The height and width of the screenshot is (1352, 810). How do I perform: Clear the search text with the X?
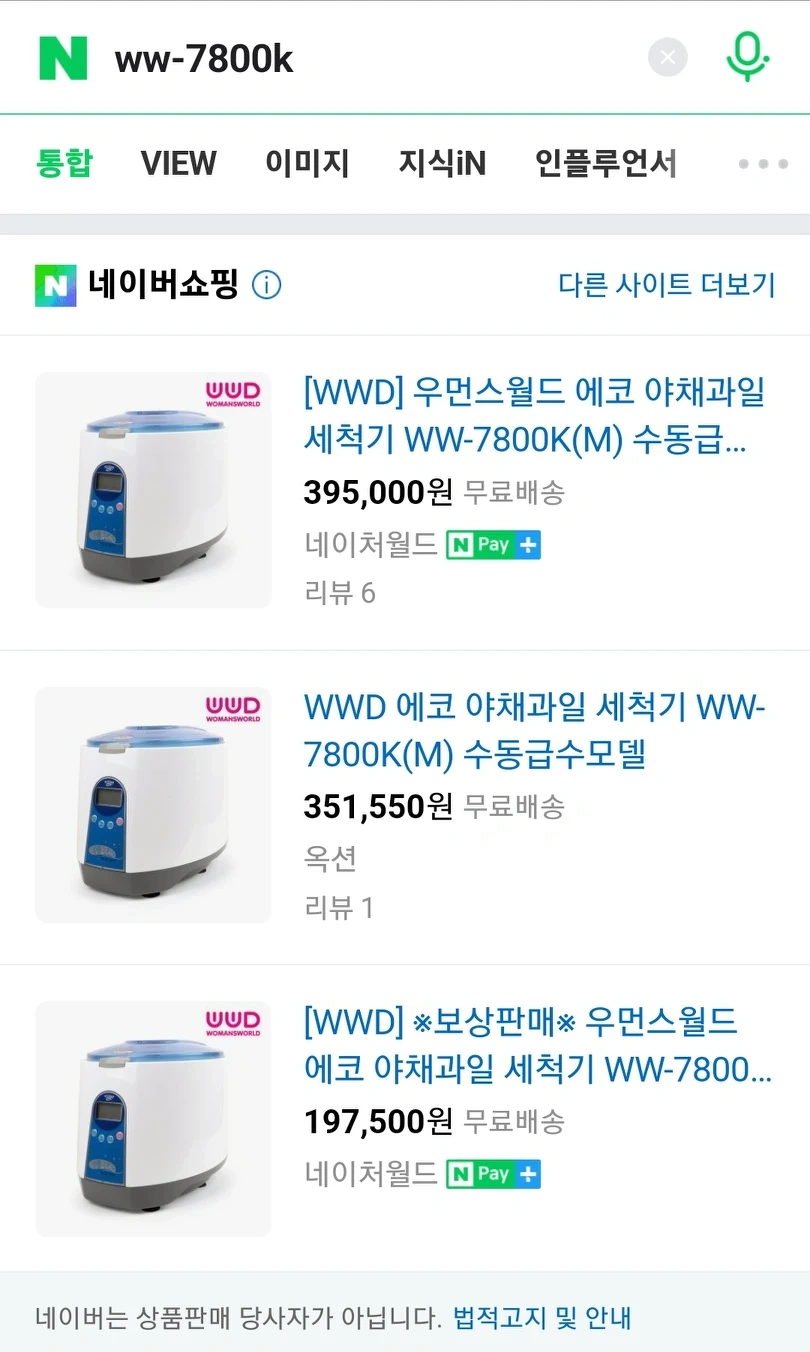(667, 58)
